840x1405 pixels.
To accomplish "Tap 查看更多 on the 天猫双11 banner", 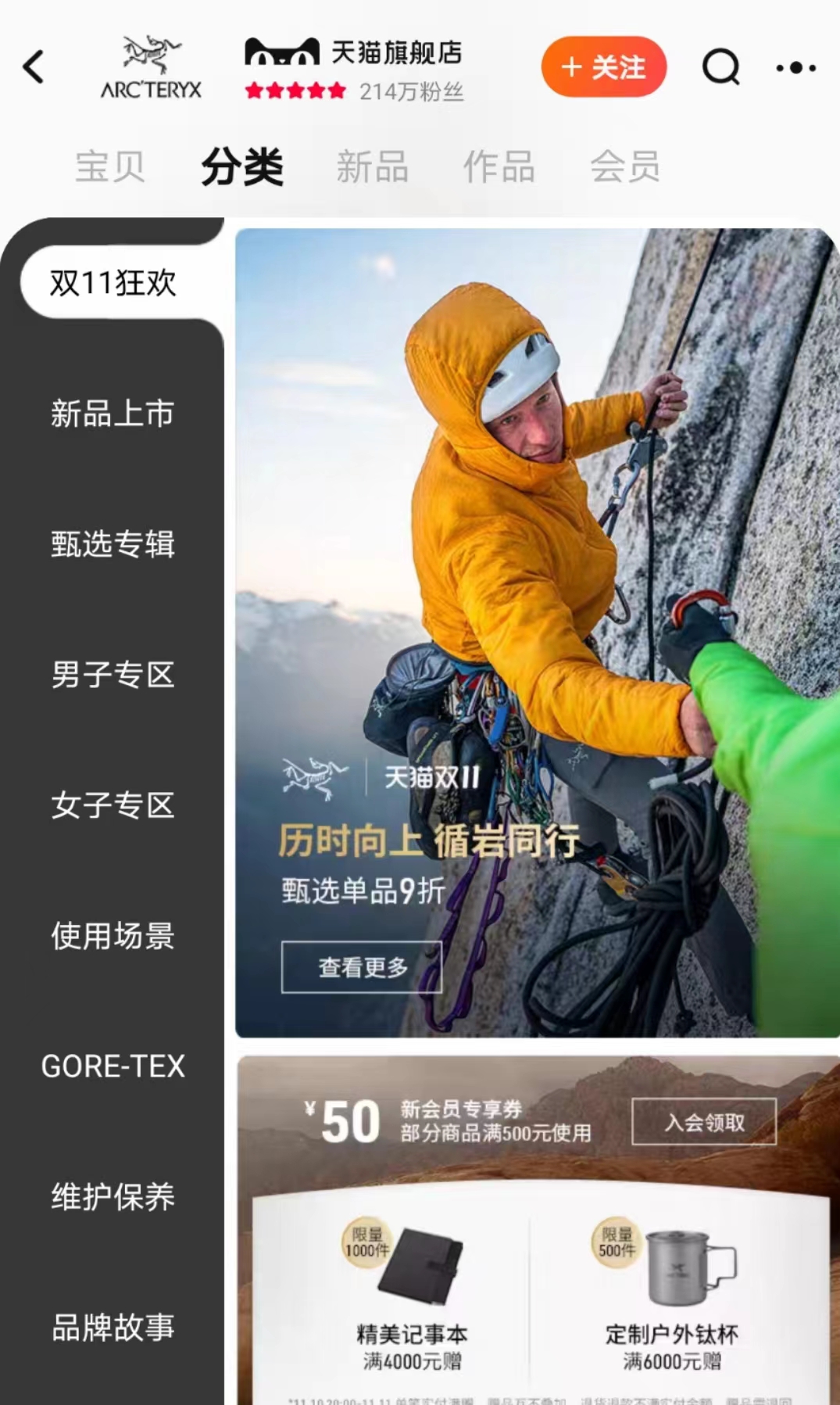I will click(362, 967).
